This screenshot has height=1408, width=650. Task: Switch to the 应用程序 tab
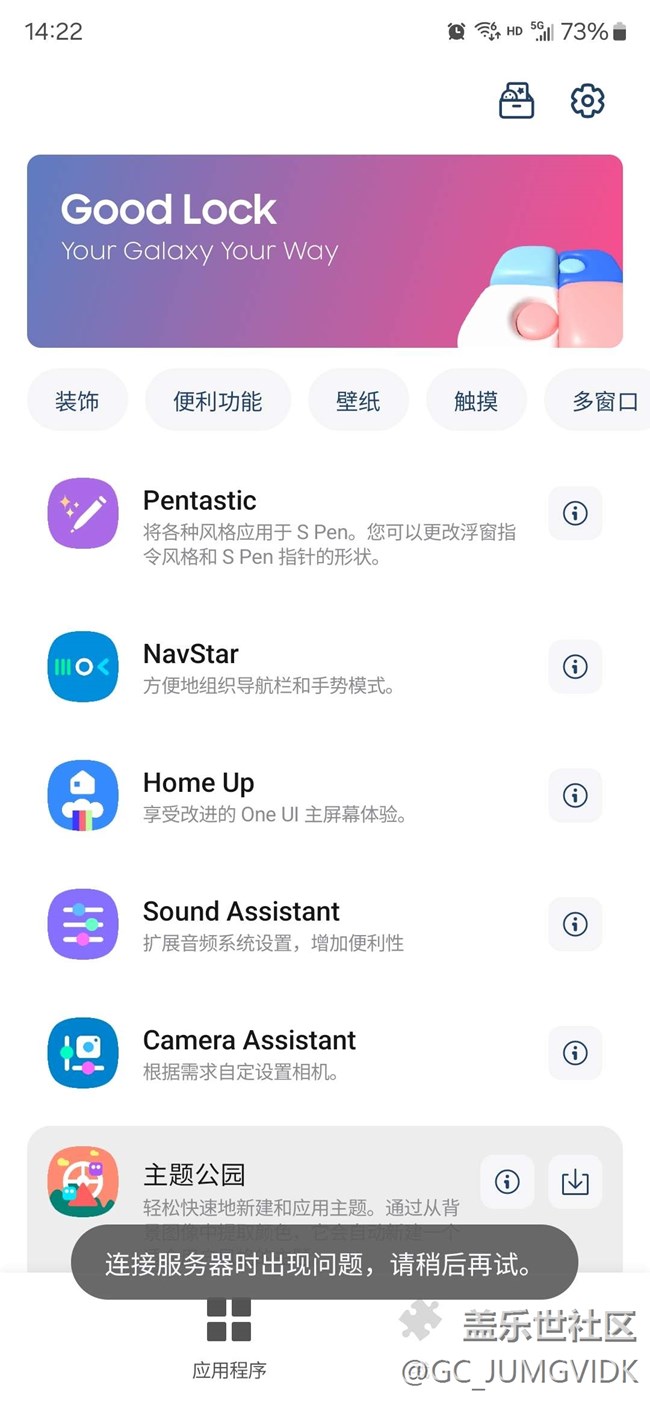click(x=229, y=1335)
